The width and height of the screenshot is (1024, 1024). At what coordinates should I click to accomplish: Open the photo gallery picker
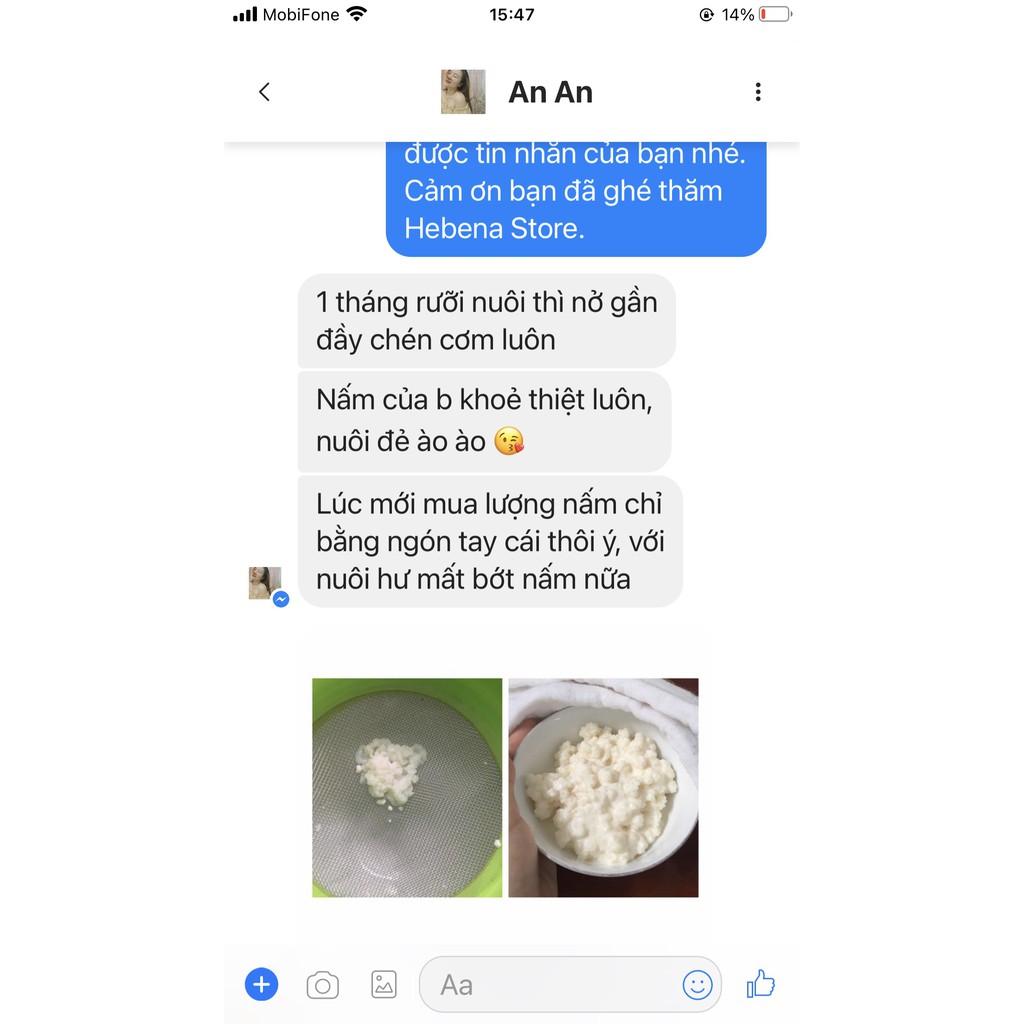pos(384,984)
